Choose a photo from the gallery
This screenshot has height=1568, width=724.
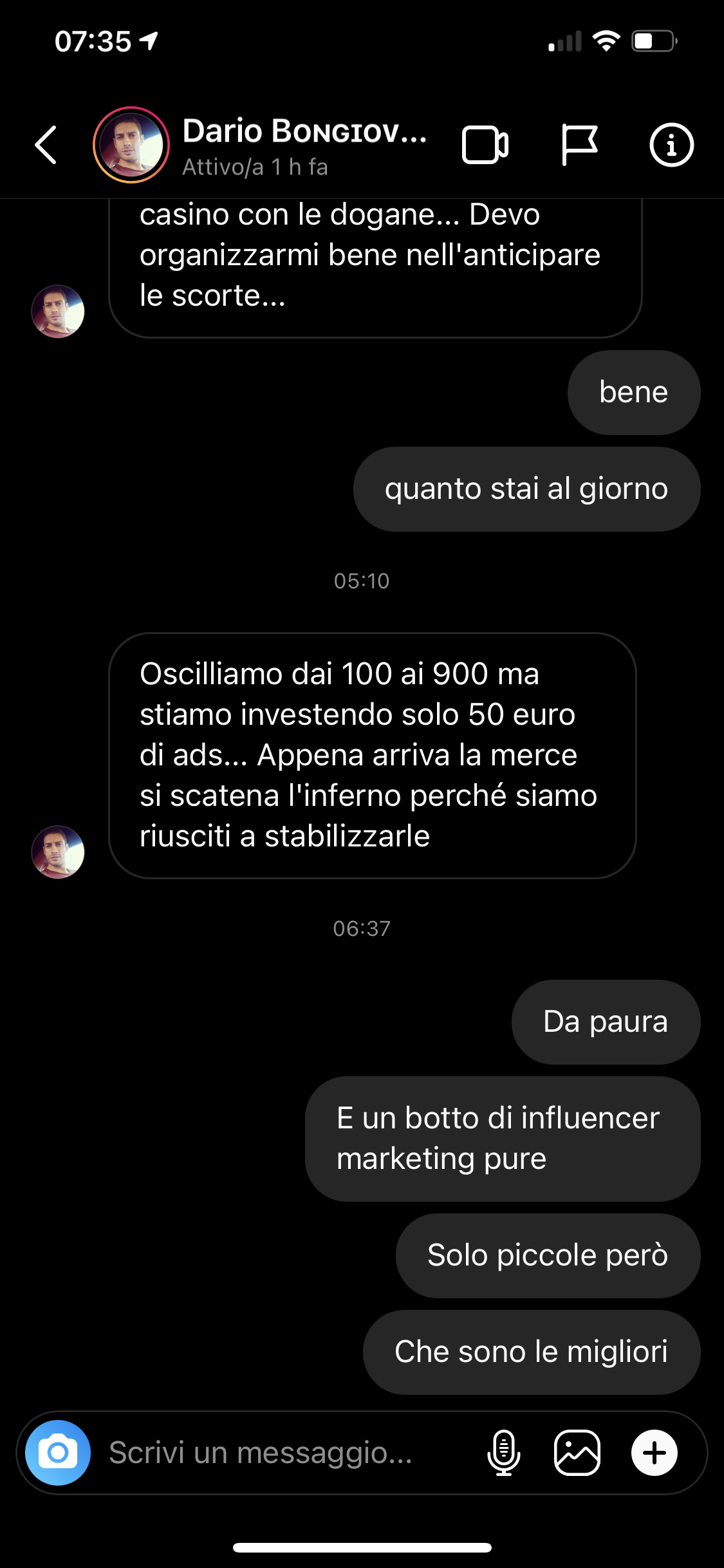click(x=577, y=1452)
